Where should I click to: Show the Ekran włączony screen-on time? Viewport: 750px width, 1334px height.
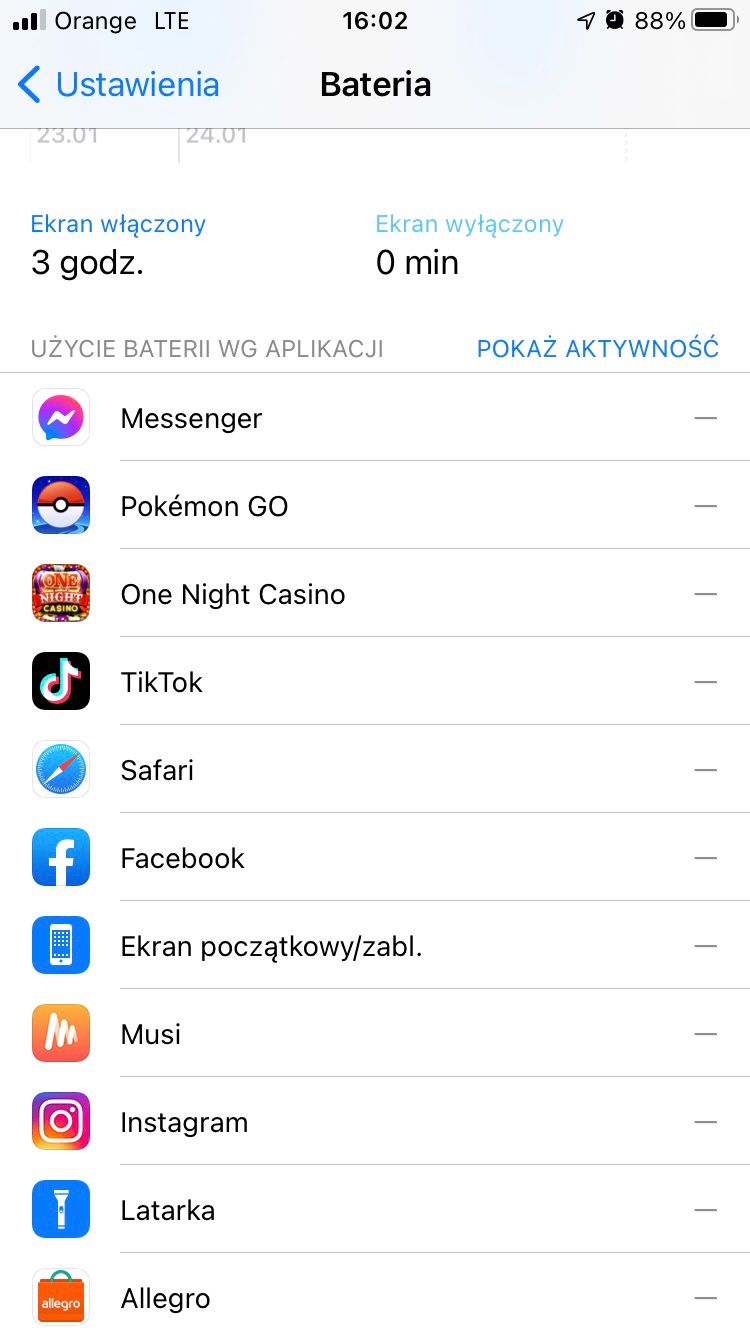pos(118,245)
